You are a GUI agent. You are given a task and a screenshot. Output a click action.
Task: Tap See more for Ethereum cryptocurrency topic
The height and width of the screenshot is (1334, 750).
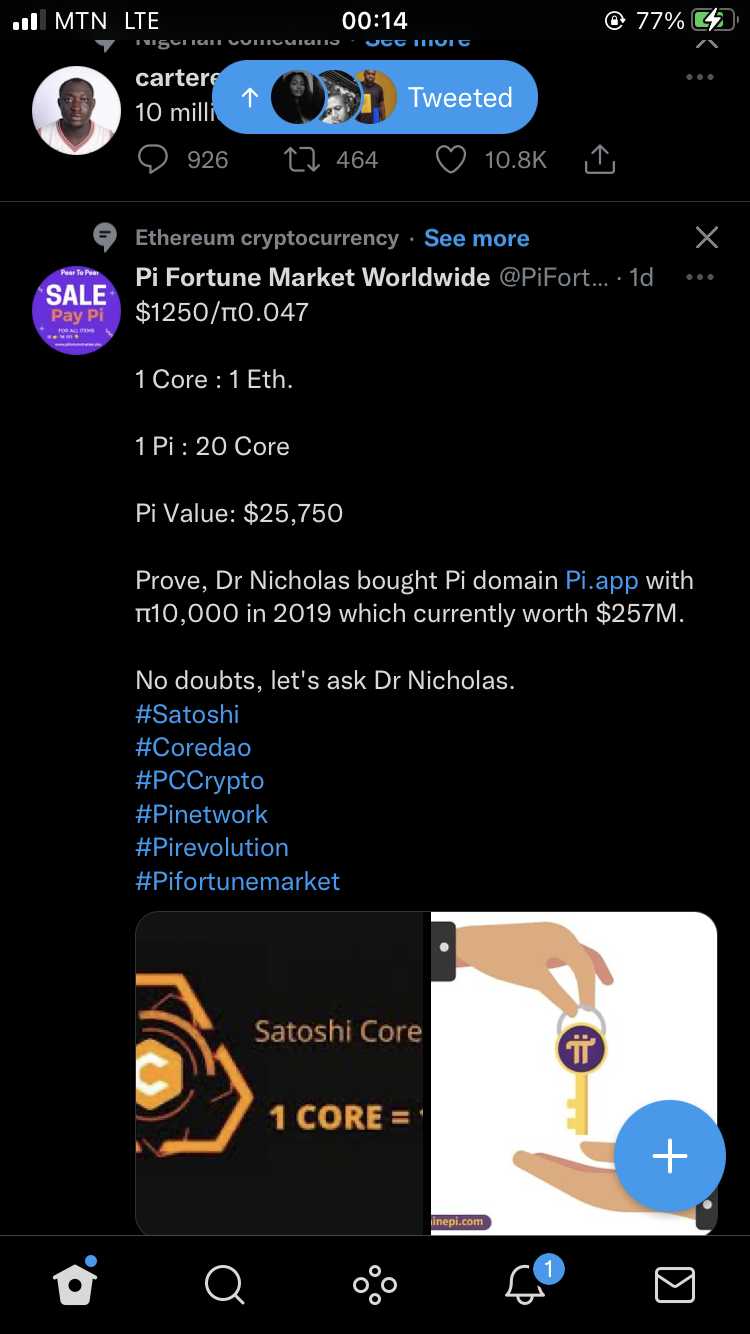click(x=476, y=238)
